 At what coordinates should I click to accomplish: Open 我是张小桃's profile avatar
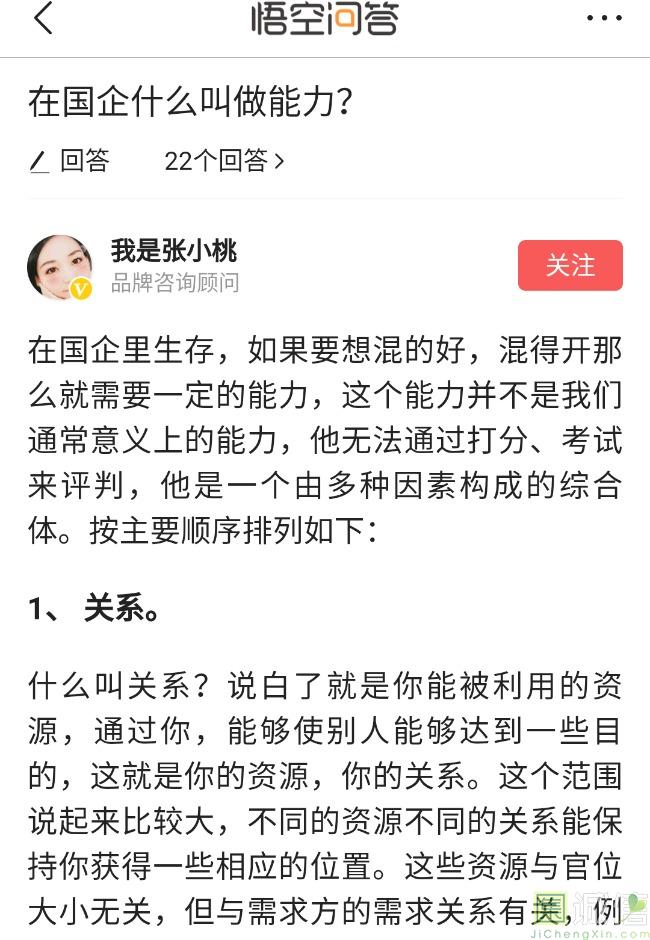tap(60, 267)
